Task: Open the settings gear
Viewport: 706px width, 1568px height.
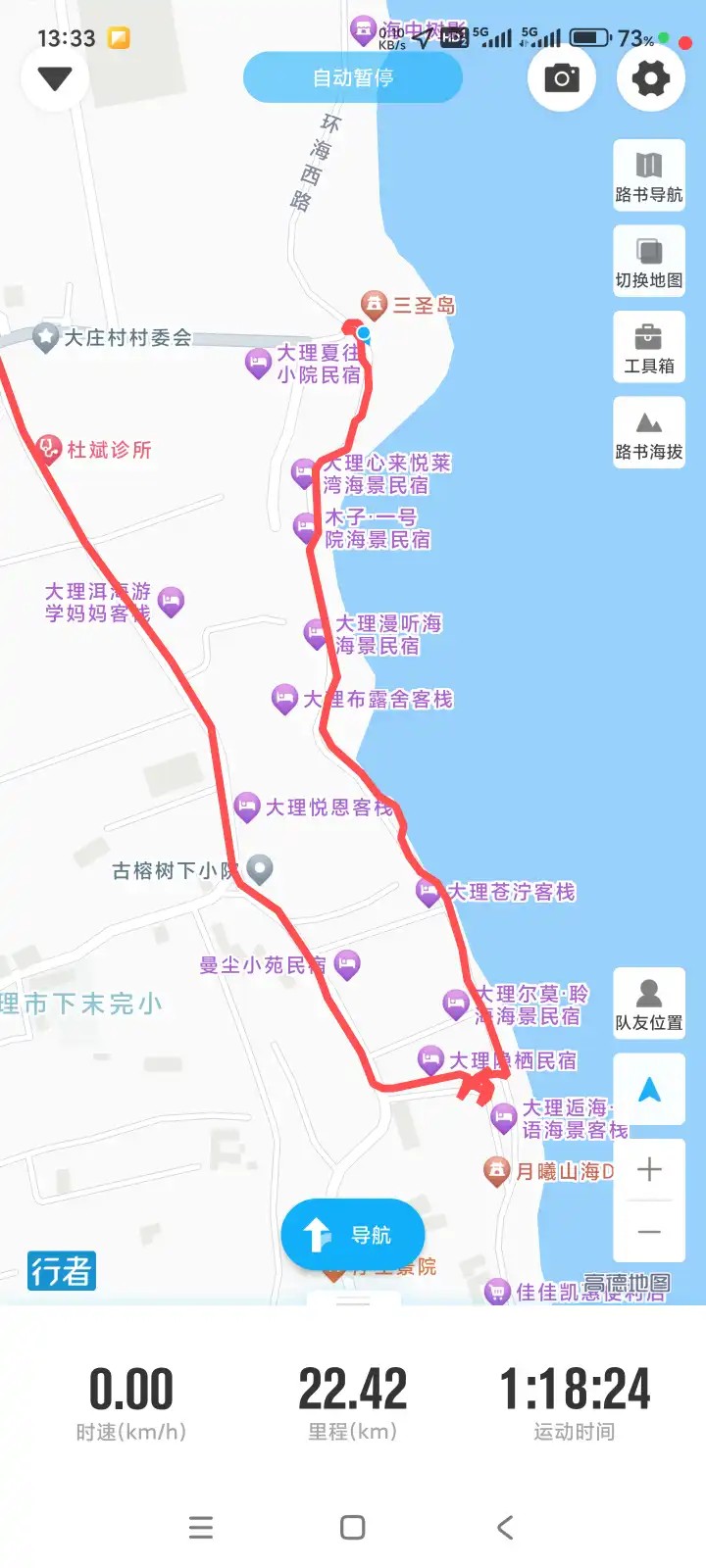Action: pyautogui.click(x=651, y=78)
